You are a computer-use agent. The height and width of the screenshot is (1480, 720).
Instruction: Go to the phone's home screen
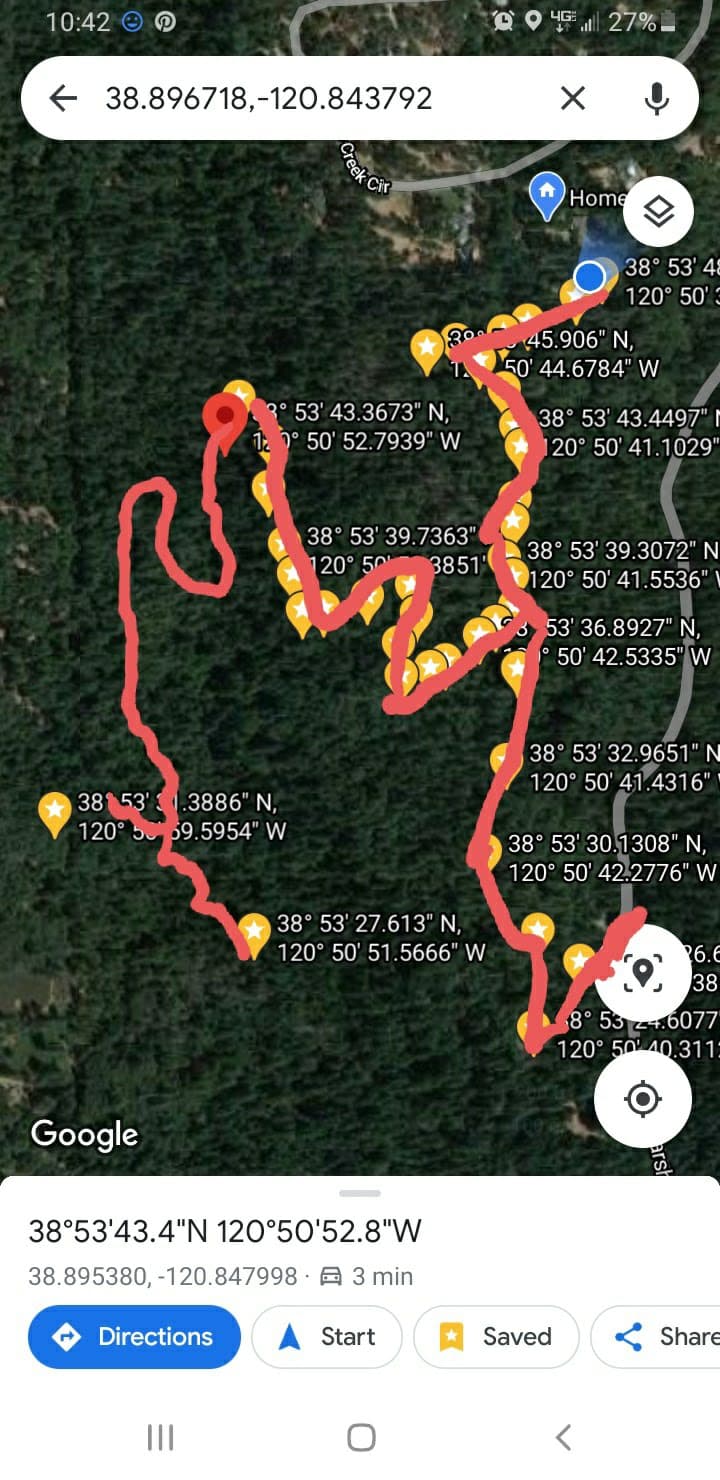360,1438
